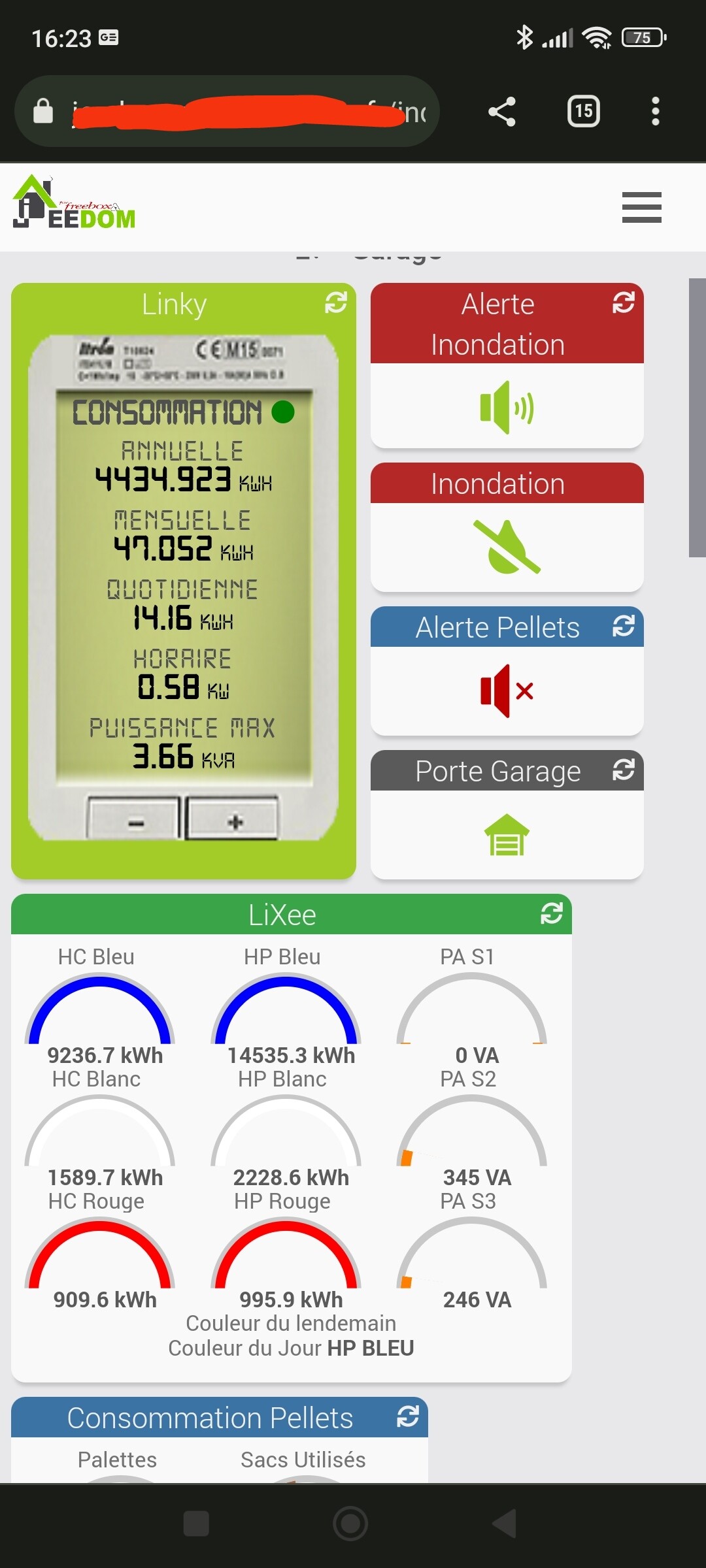The width and height of the screenshot is (706, 1568).
Task: Go back with the system back button
Action: pyautogui.click(x=505, y=1524)
